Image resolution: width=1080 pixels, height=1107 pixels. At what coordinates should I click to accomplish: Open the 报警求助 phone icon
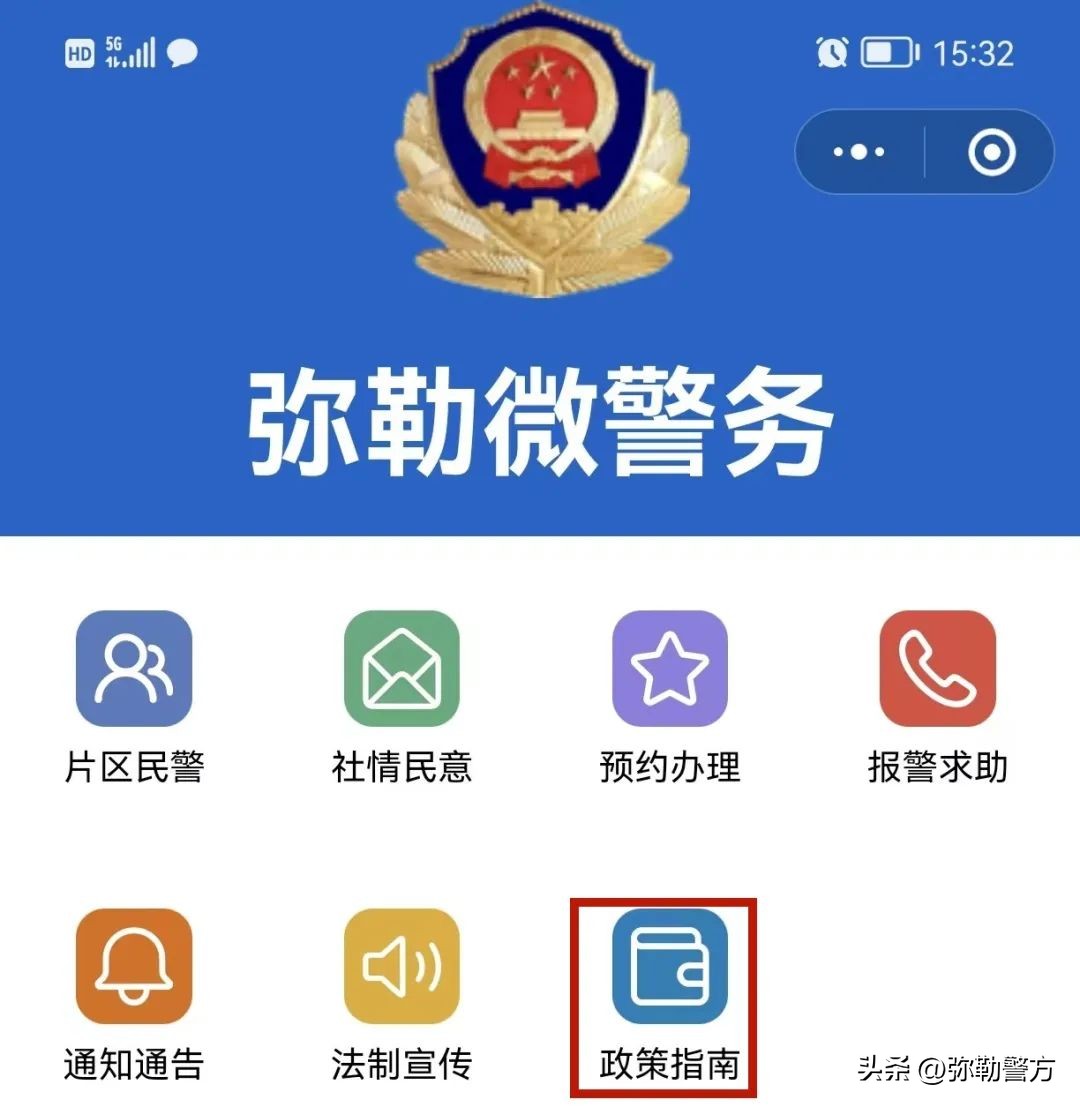pos(940,668)
